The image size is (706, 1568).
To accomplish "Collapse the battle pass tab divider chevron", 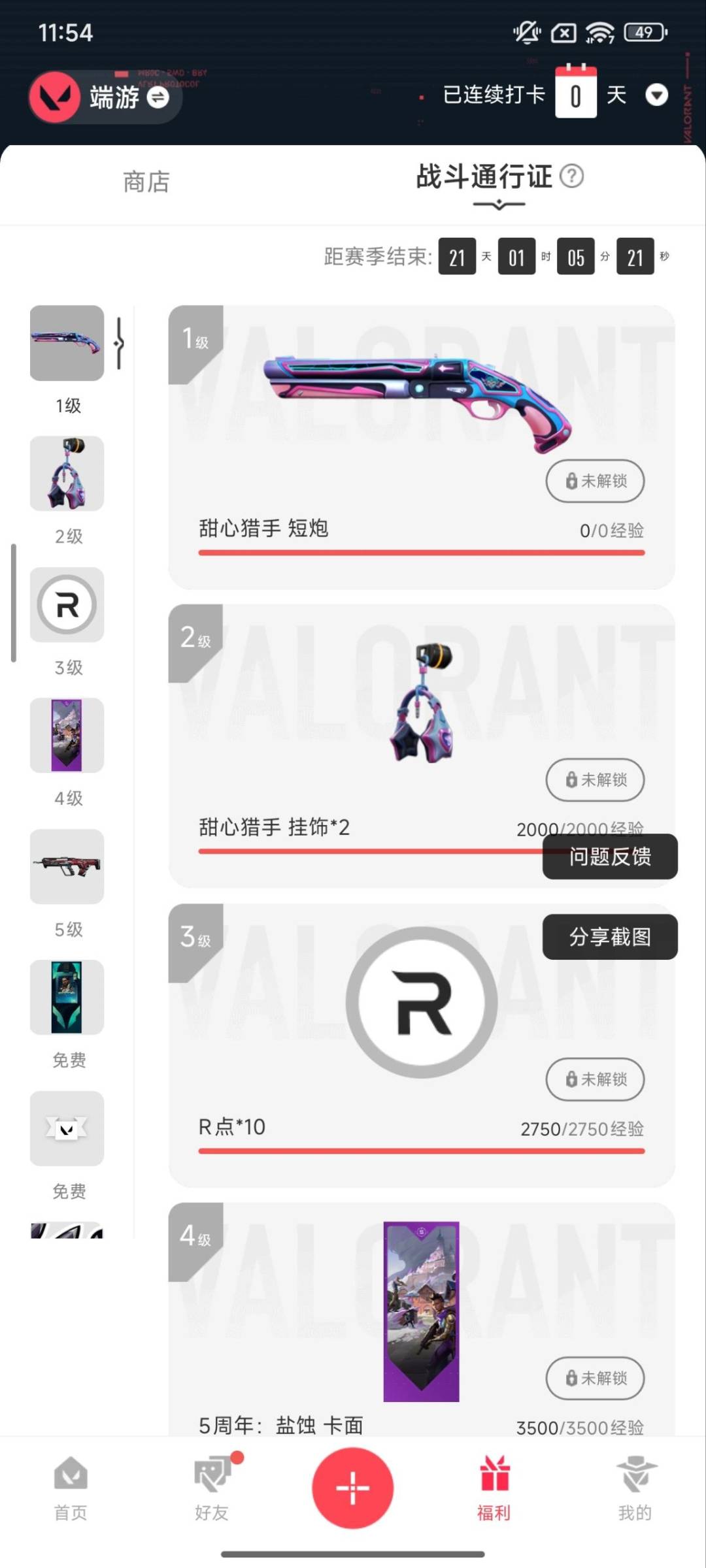I will pyautogui.click(x=498, y=204).
